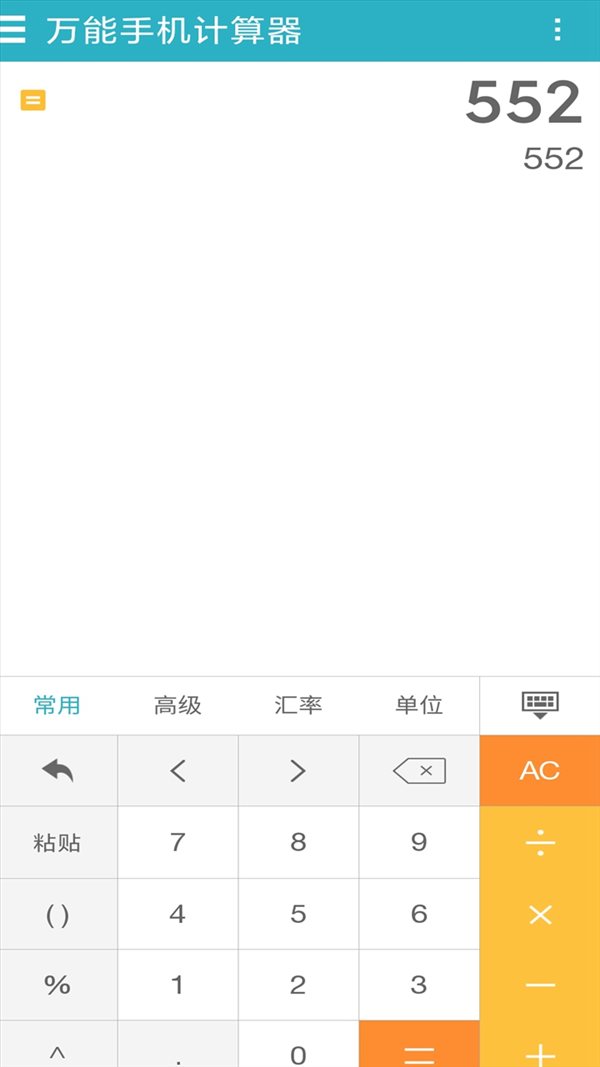The image size is (600, 1067).
Task: Open the hamburger drawer menu
Action: point(12,30)
